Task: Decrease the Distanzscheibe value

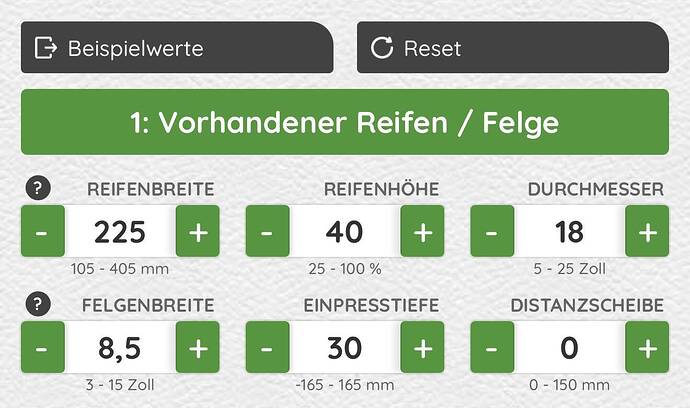Action: [492, 348]
